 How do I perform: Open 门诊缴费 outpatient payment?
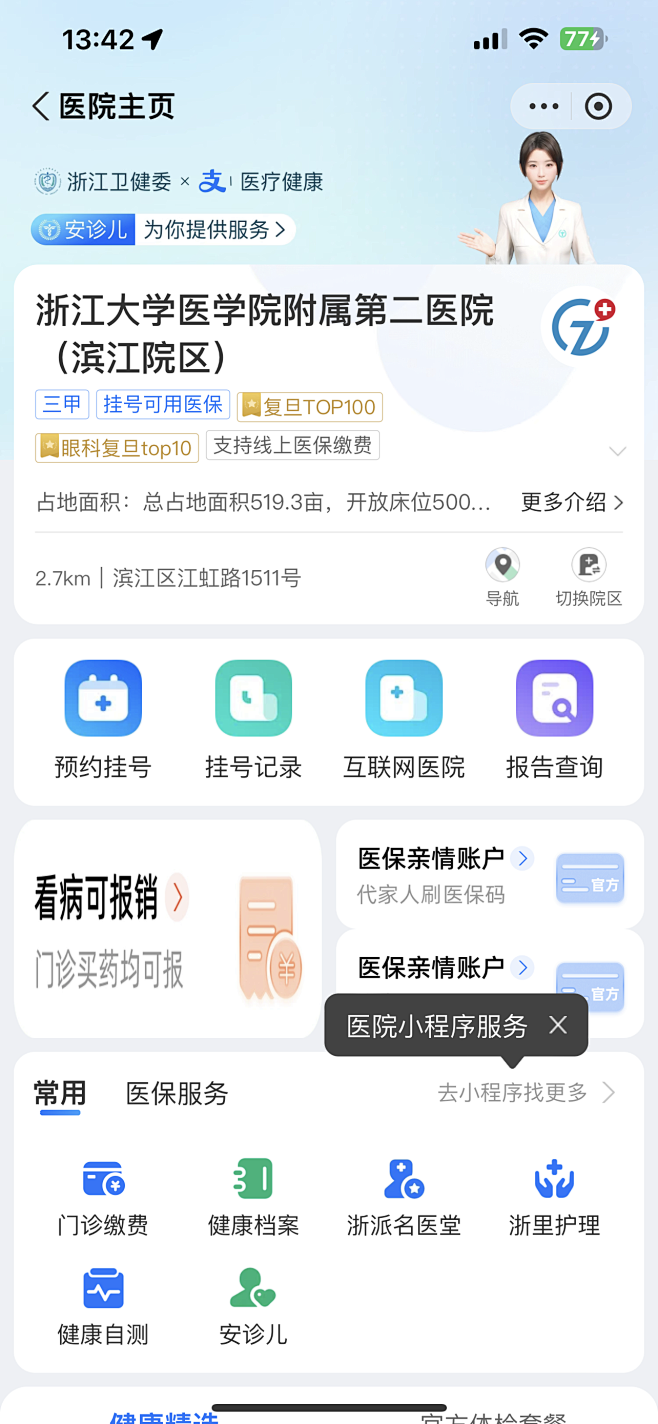click(x=103, y=1196)
